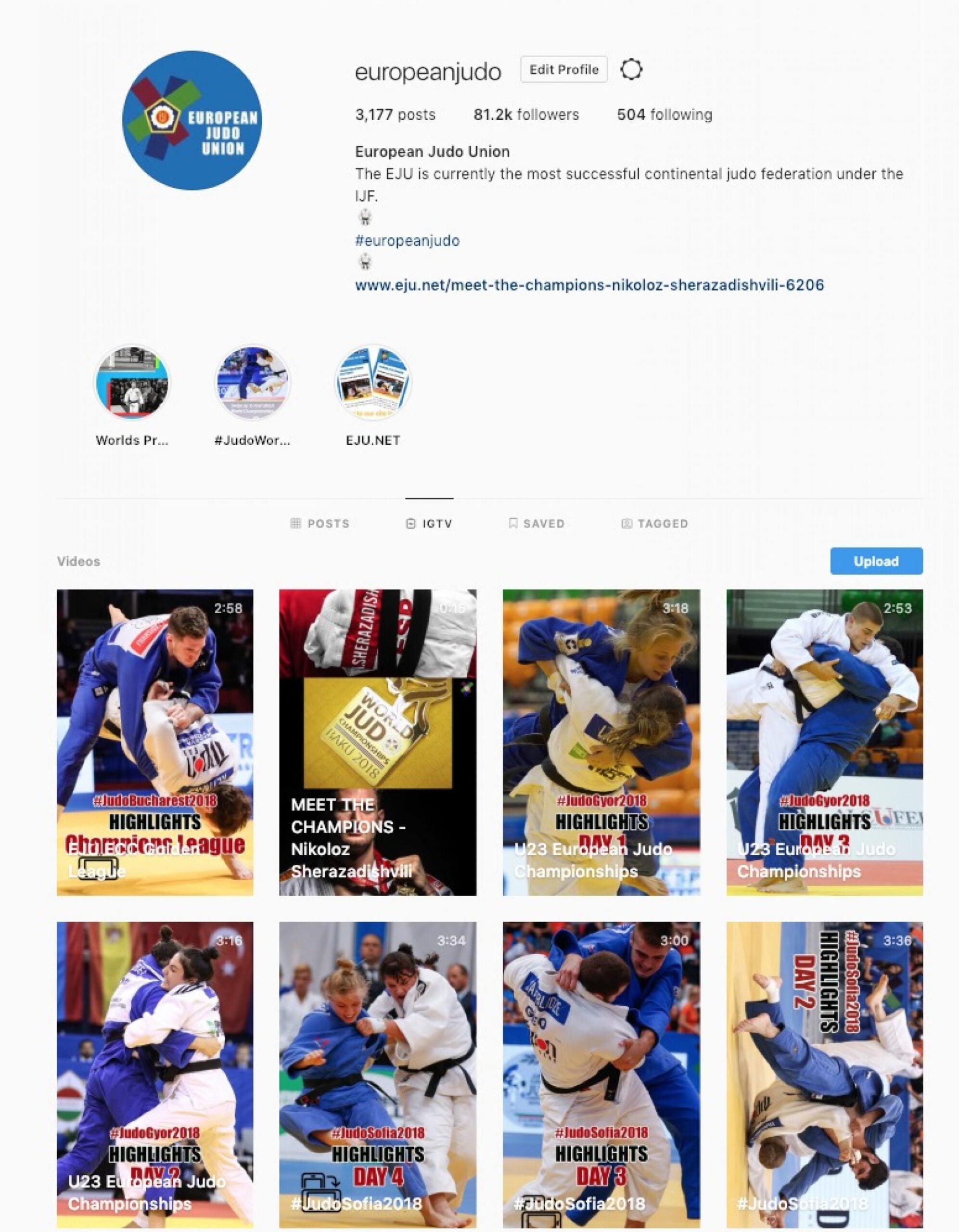Switch to the Saved tab
This screenshot has width=959, height=1232.
[536, 524]
